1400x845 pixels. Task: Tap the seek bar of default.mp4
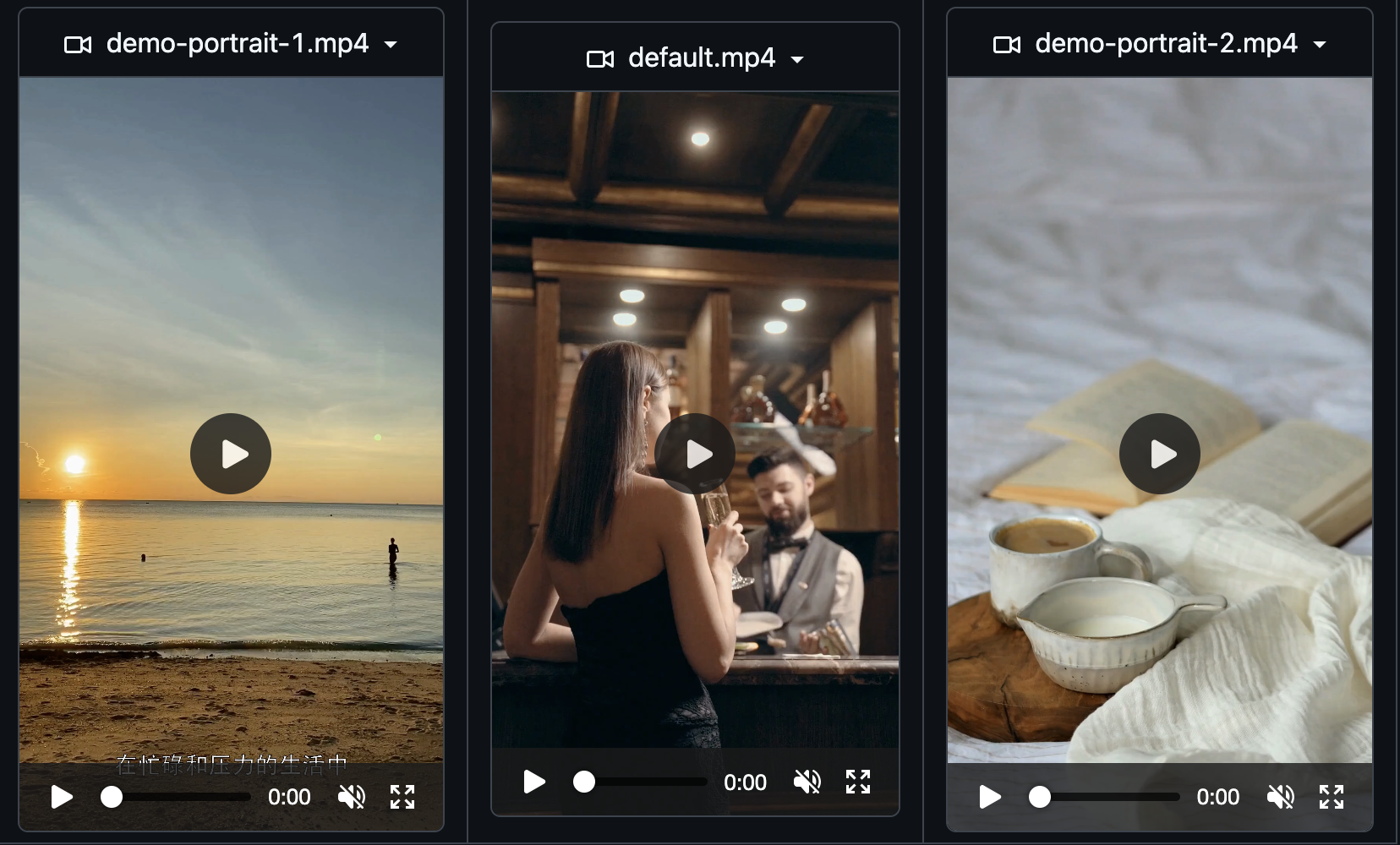click(x=644, y=782)
